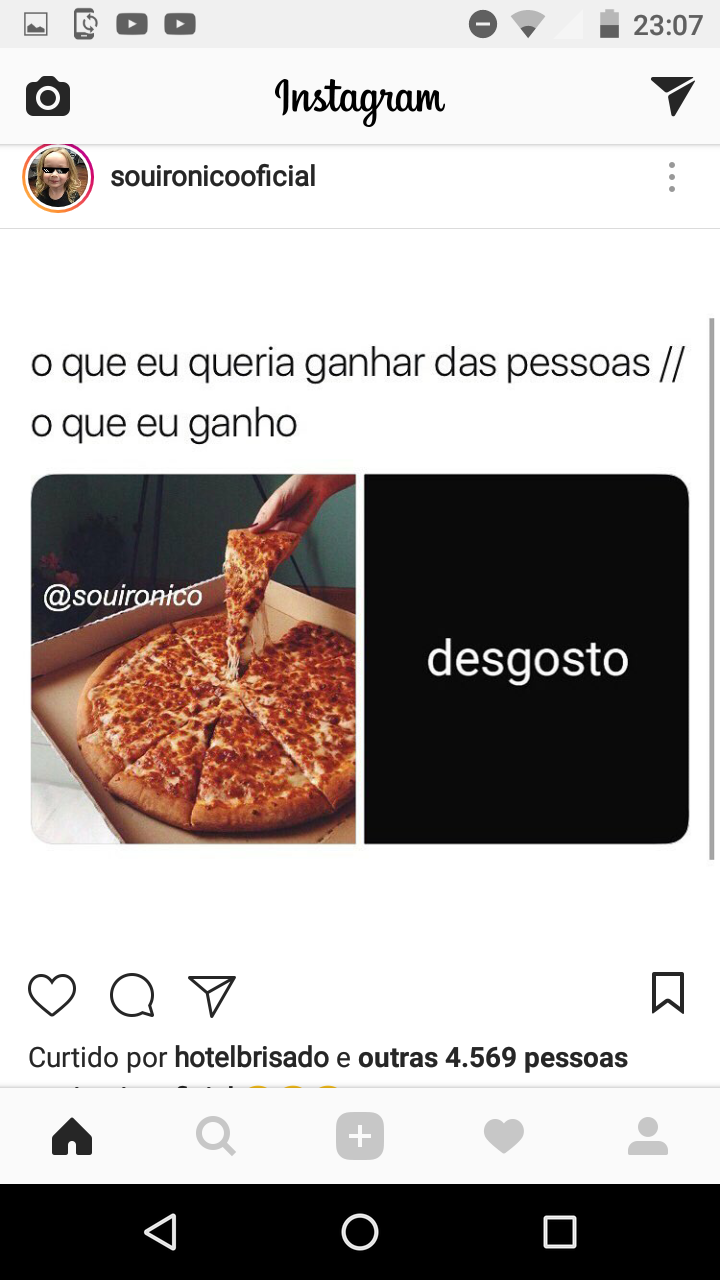
Task: Open hotelbrisado's profile from likes
Action: click(251, 1057)
